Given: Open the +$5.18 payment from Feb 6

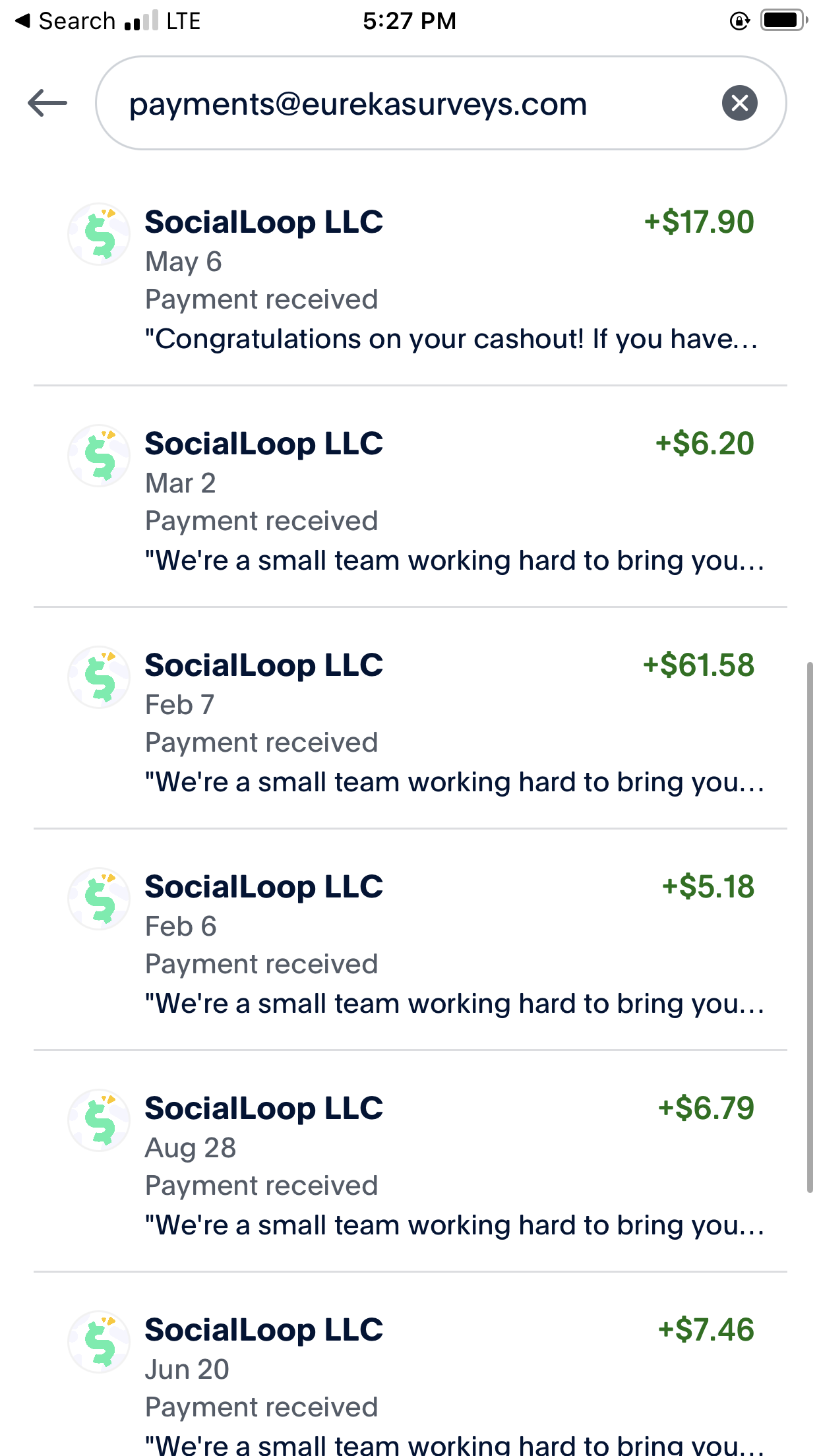Looking at the screenshot, I should coord(409,940).
